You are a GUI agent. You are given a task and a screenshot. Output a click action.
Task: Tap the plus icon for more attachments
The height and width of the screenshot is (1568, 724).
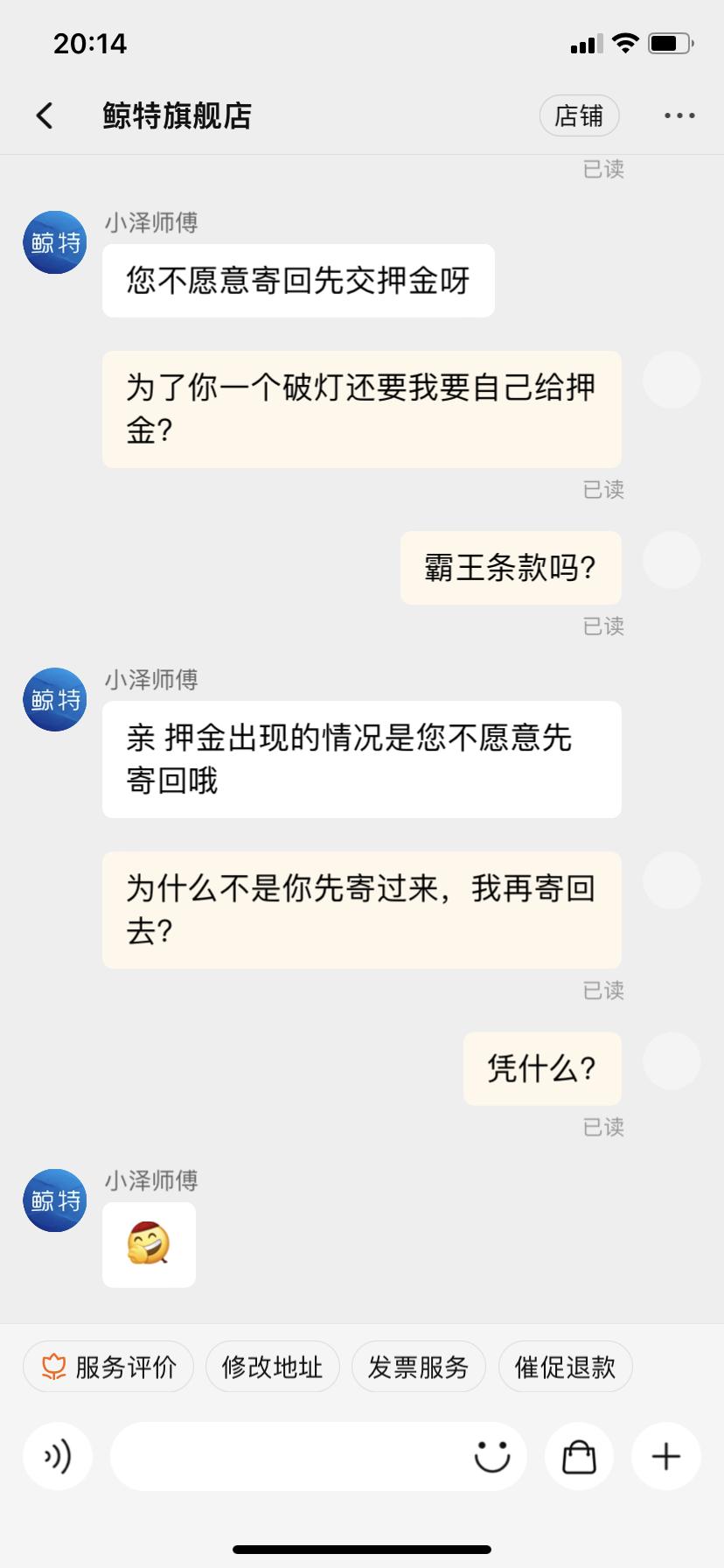click(x=665, y=1456)
